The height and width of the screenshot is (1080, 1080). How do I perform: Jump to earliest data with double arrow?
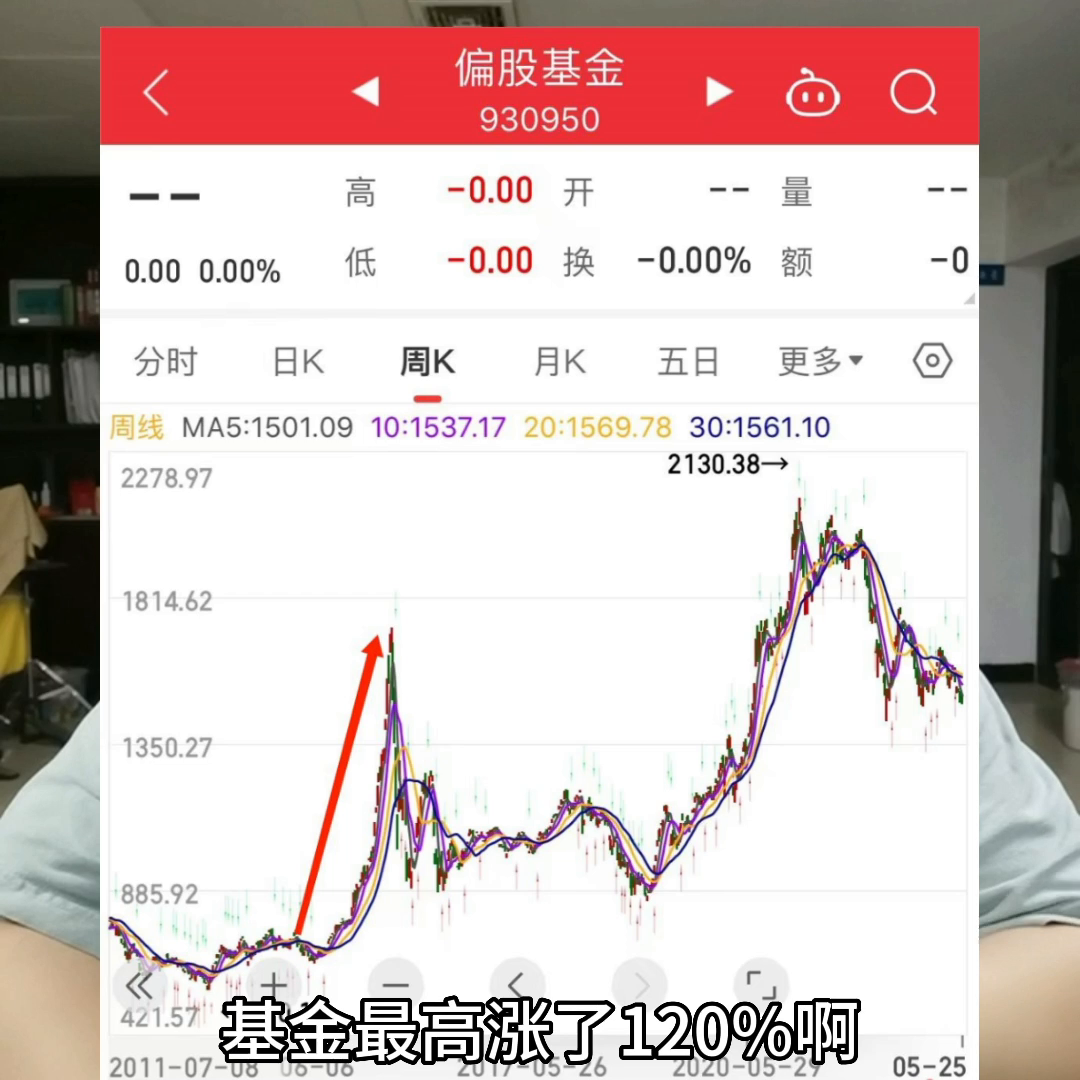click(x=140, y=985)
